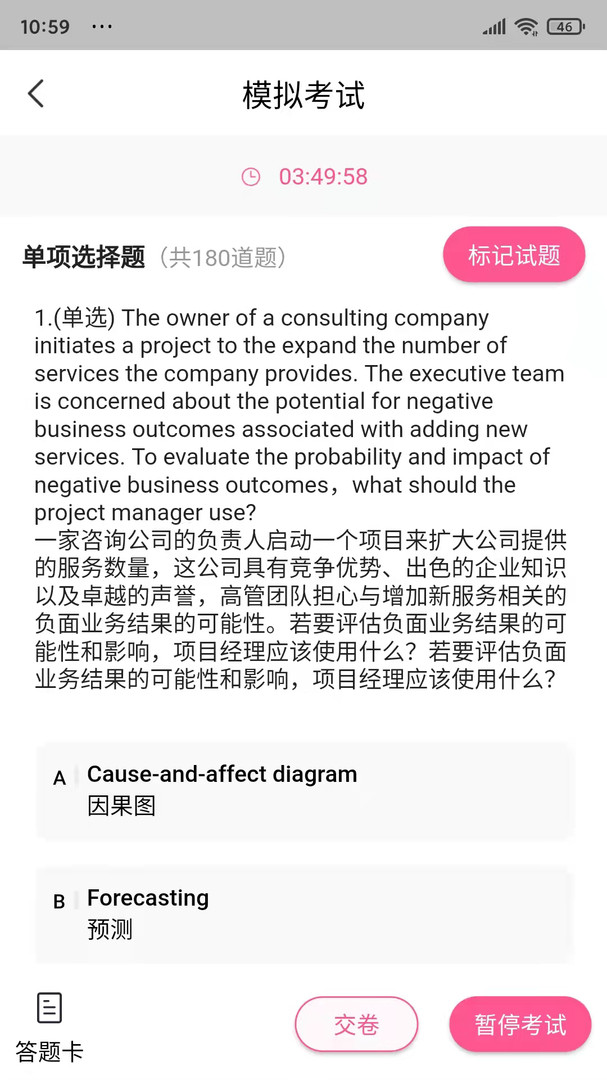Image resolution: width=607 pixels, height=1080 pixels.
Task: Go back using the top-left arrow
Action: 36,94
